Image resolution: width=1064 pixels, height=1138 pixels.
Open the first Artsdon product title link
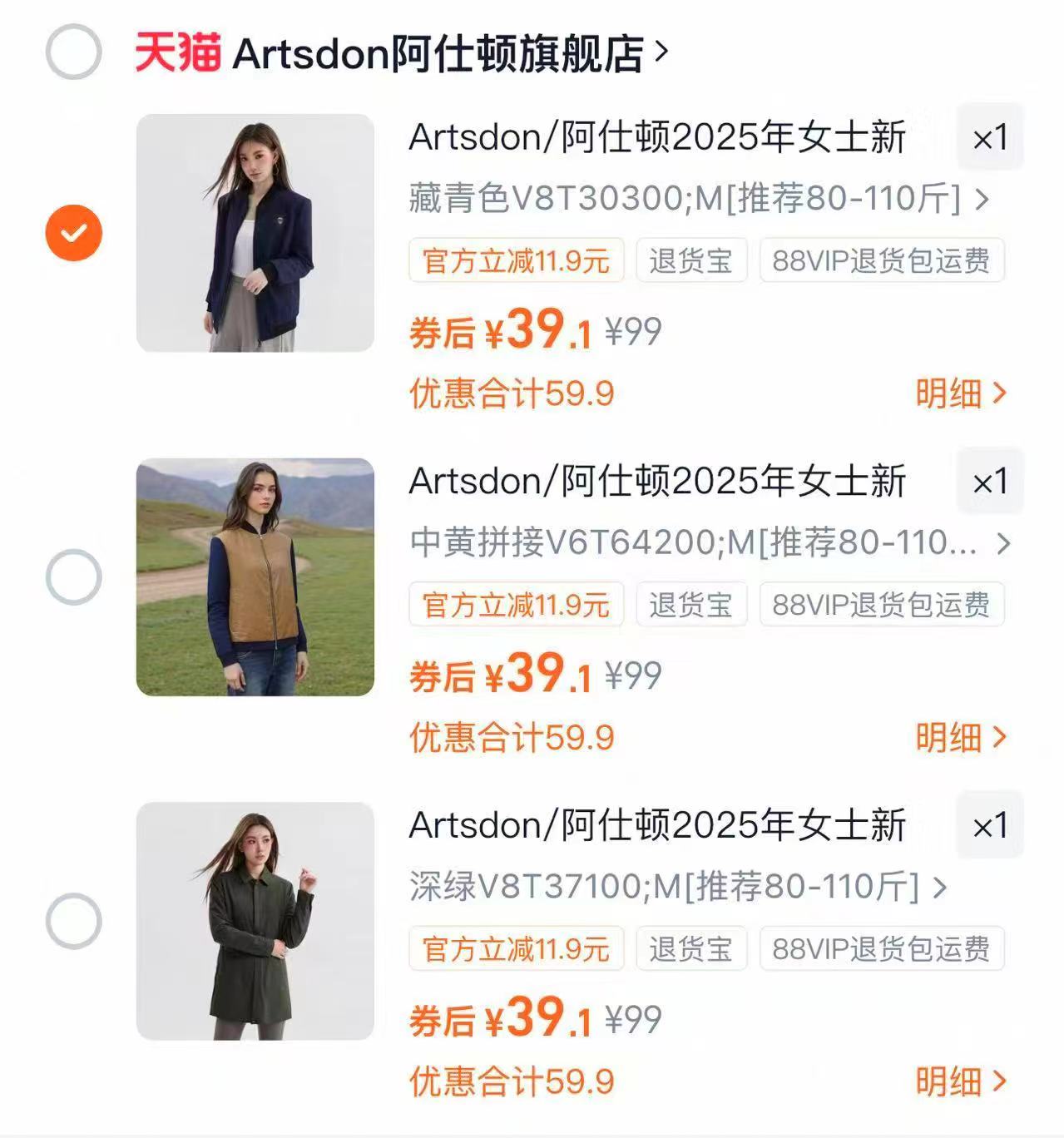657,140
